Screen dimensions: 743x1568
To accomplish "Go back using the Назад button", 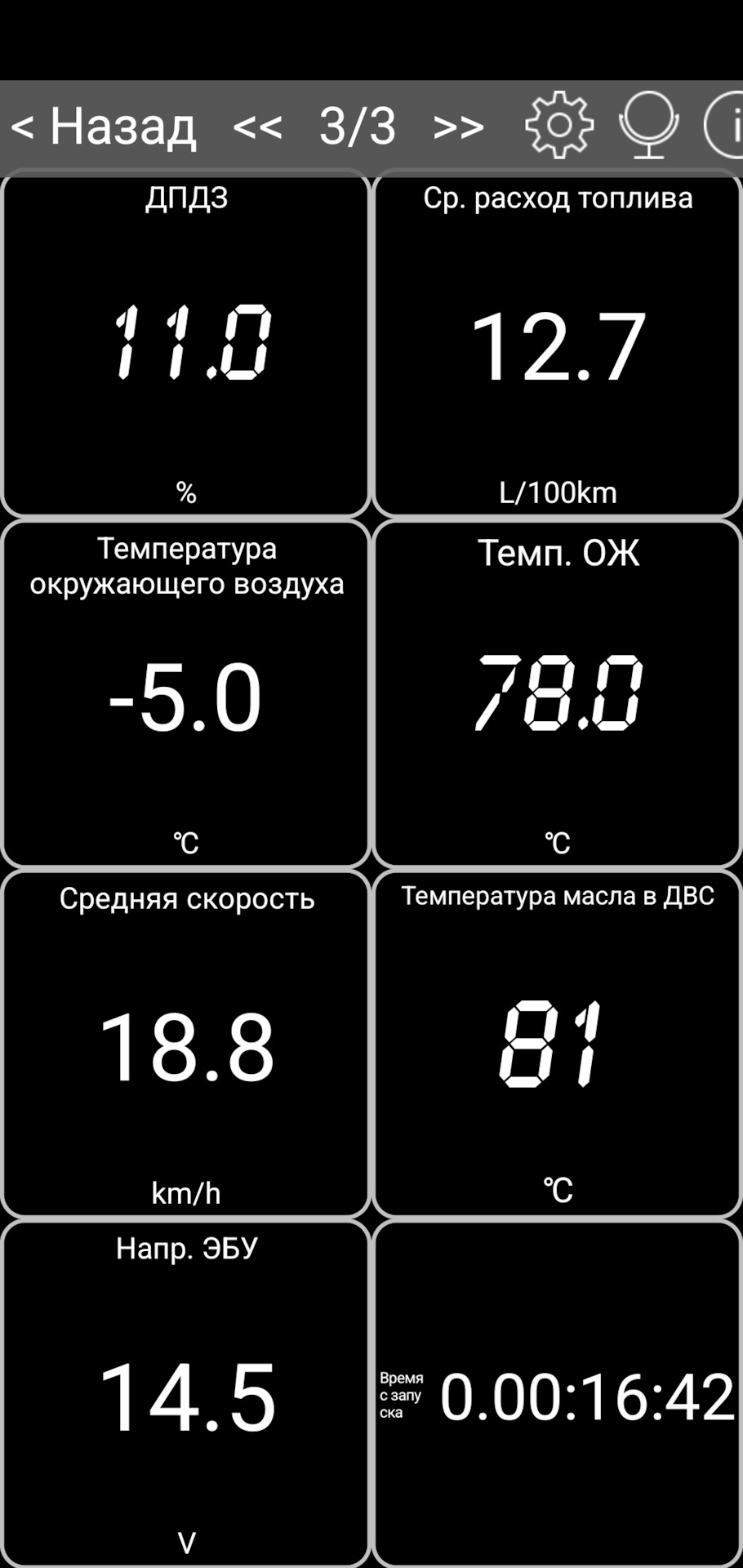I will coord(104,127).
